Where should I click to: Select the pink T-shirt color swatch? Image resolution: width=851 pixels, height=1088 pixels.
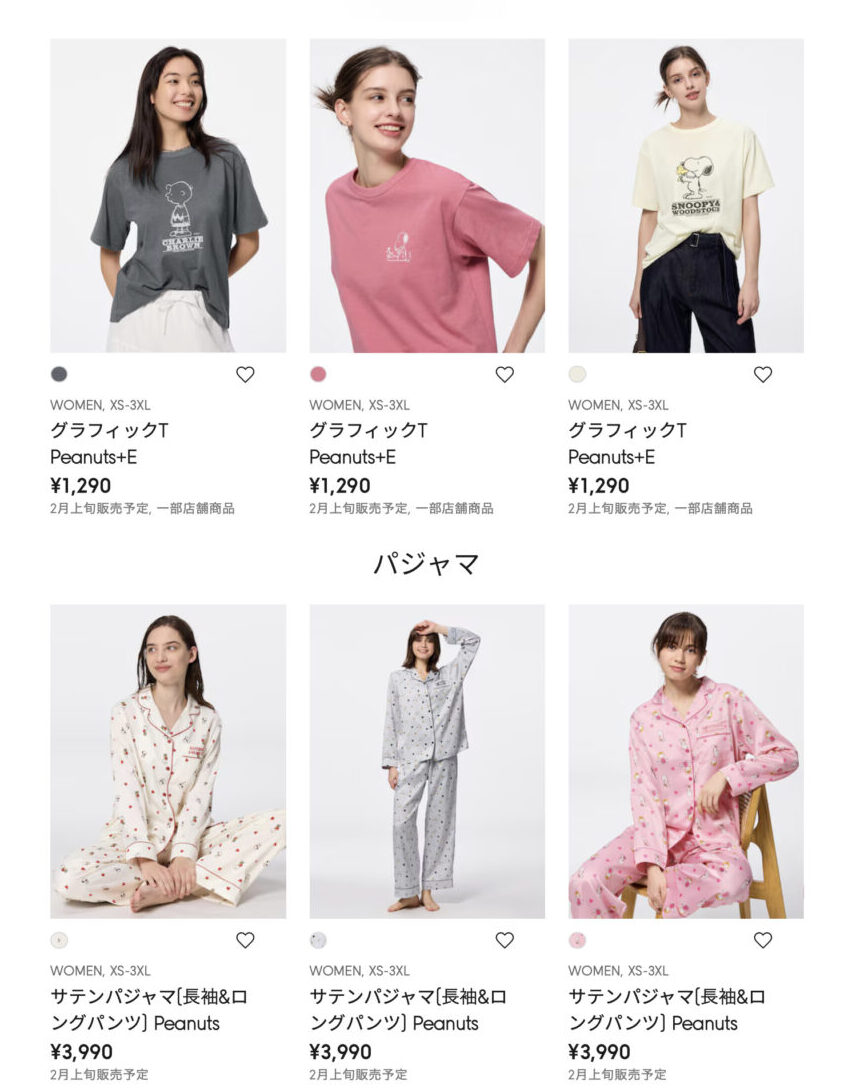click(x=318, y=375)
